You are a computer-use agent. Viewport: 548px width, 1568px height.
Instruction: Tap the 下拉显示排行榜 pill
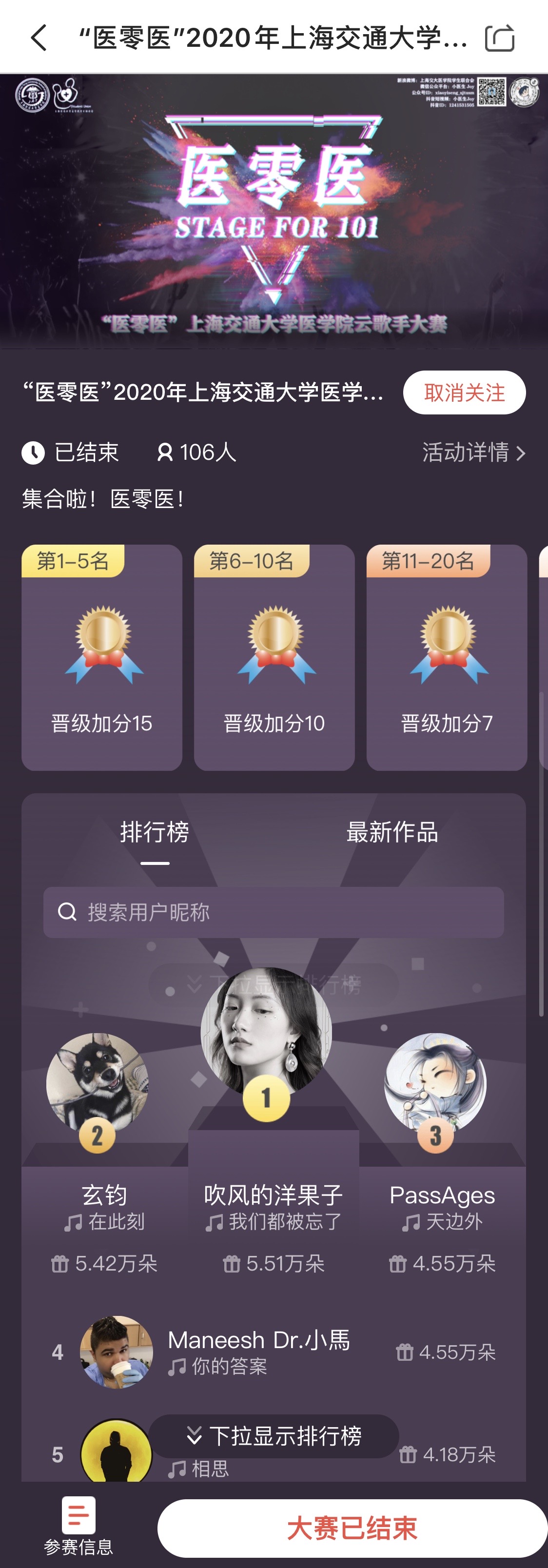274,1436
